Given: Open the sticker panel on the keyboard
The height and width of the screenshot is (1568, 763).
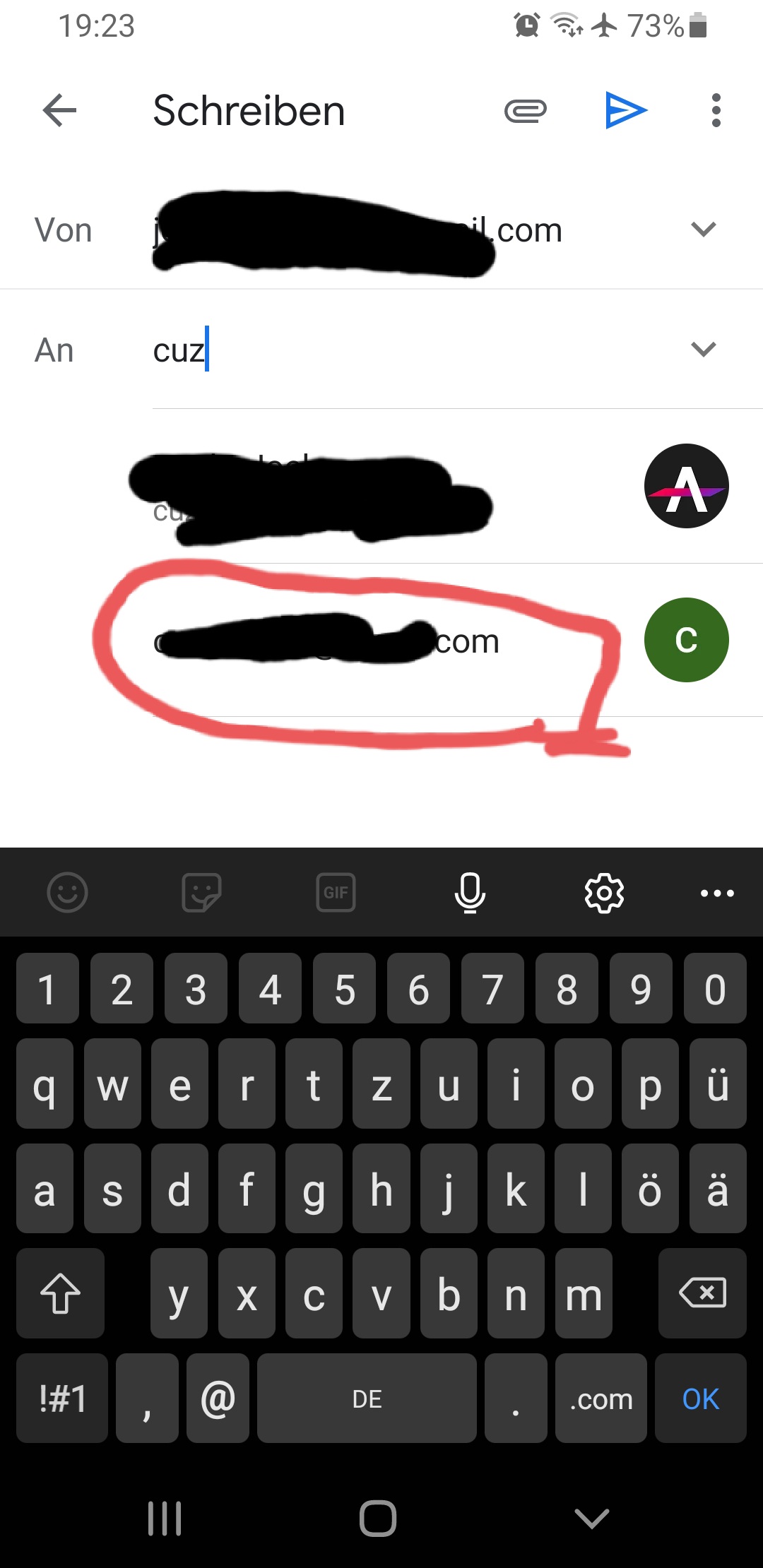Looking at the screenshot, I should click(x=201, y=893).
